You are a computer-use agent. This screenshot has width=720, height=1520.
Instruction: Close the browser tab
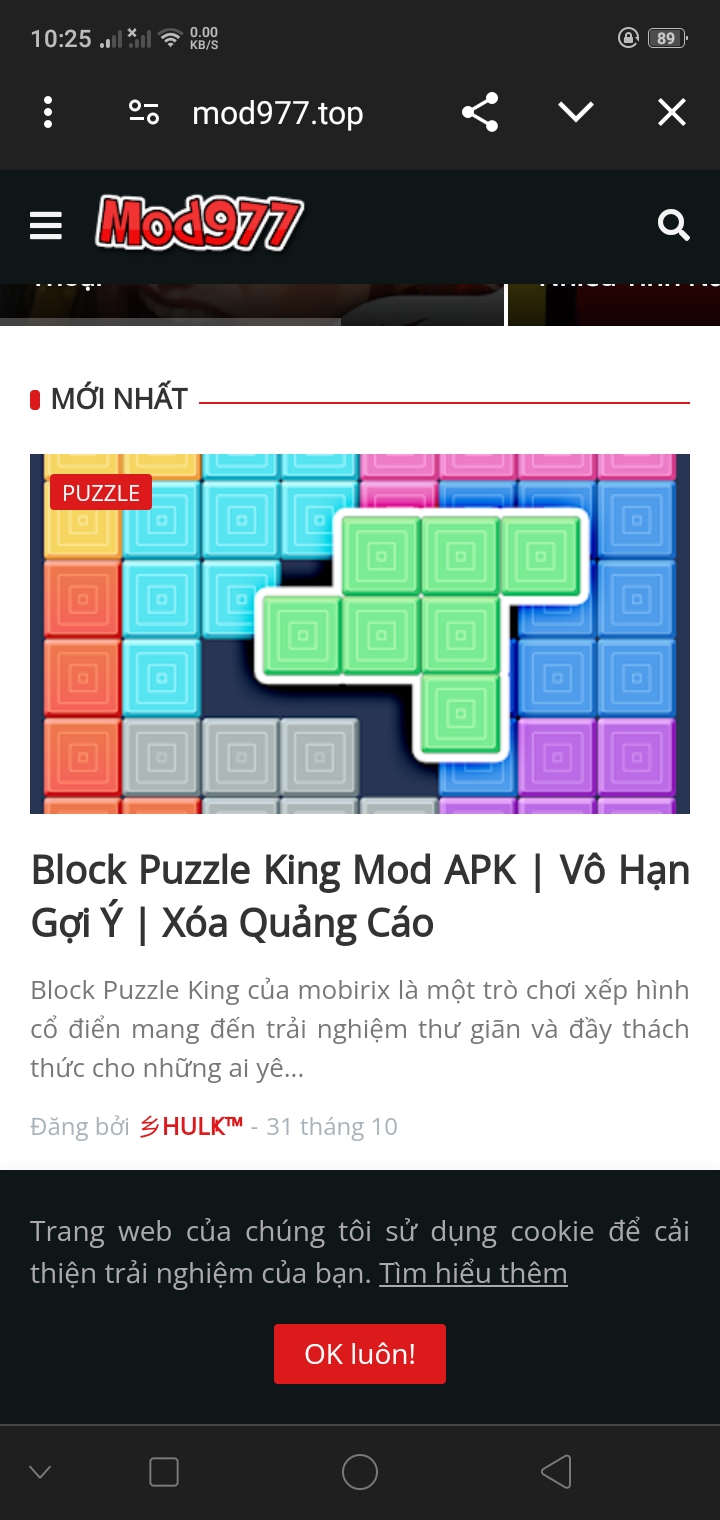(x=672, y=113)
